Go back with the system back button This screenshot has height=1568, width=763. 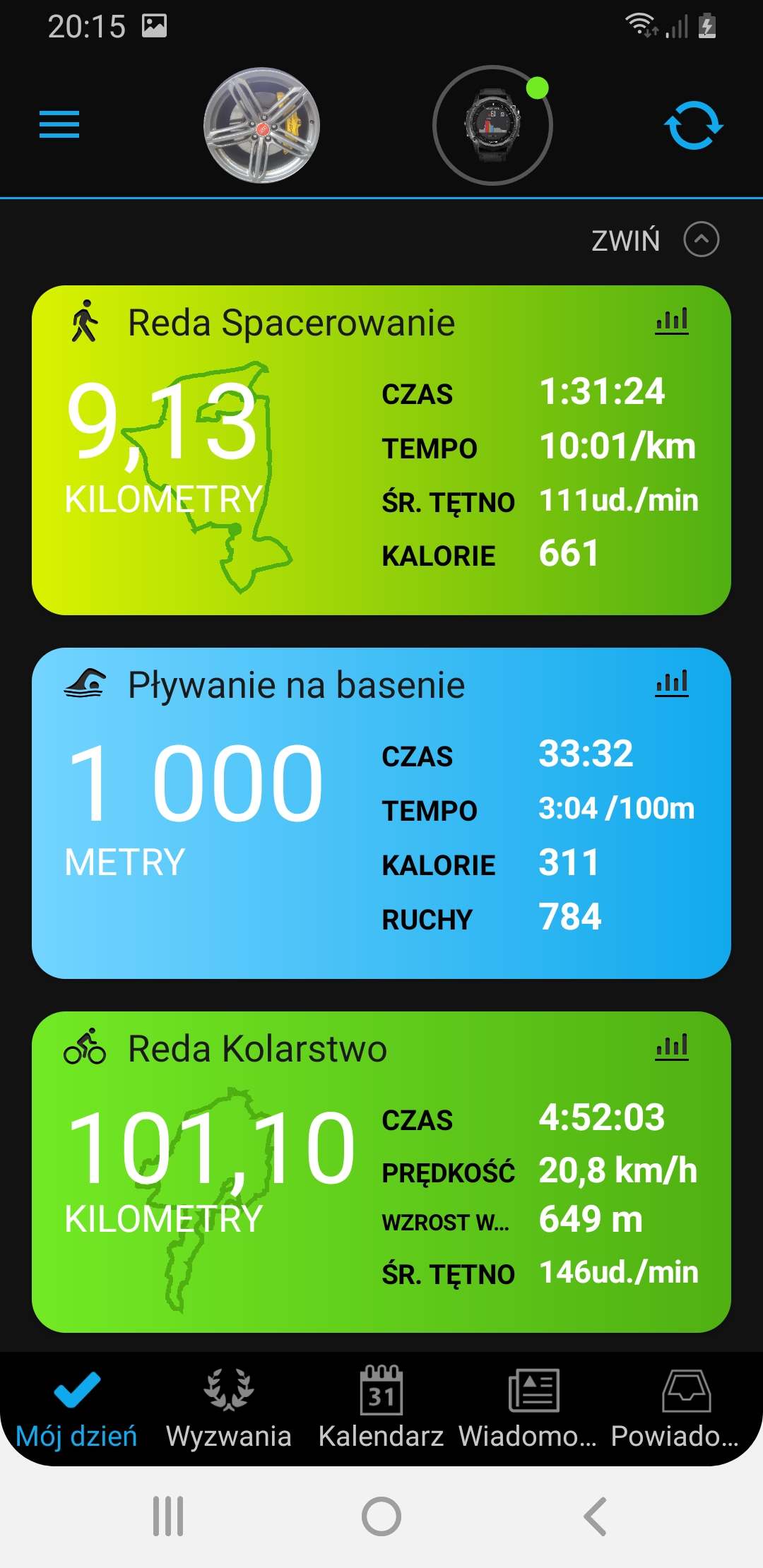click(x=595, y=1516)
